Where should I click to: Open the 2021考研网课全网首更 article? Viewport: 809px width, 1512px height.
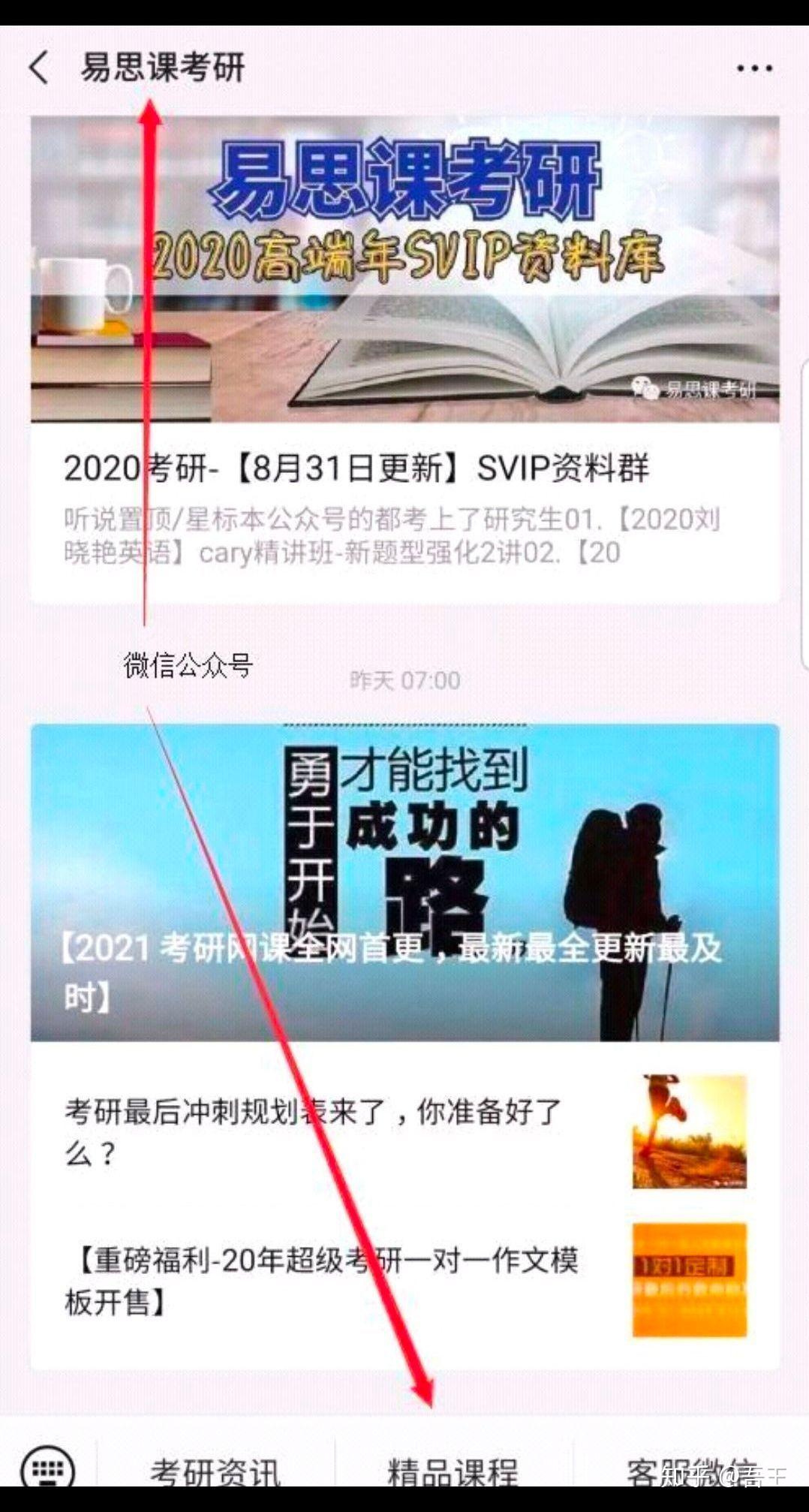click(x=405, y=882)
